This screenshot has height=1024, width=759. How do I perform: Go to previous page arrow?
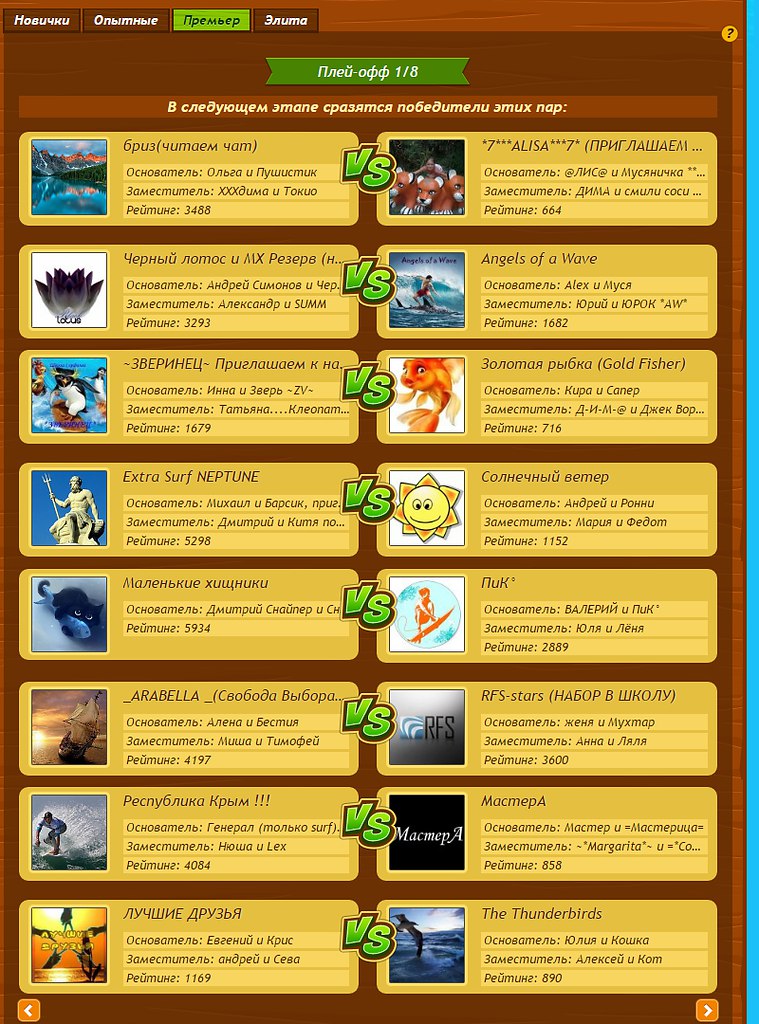point(29,1010)
